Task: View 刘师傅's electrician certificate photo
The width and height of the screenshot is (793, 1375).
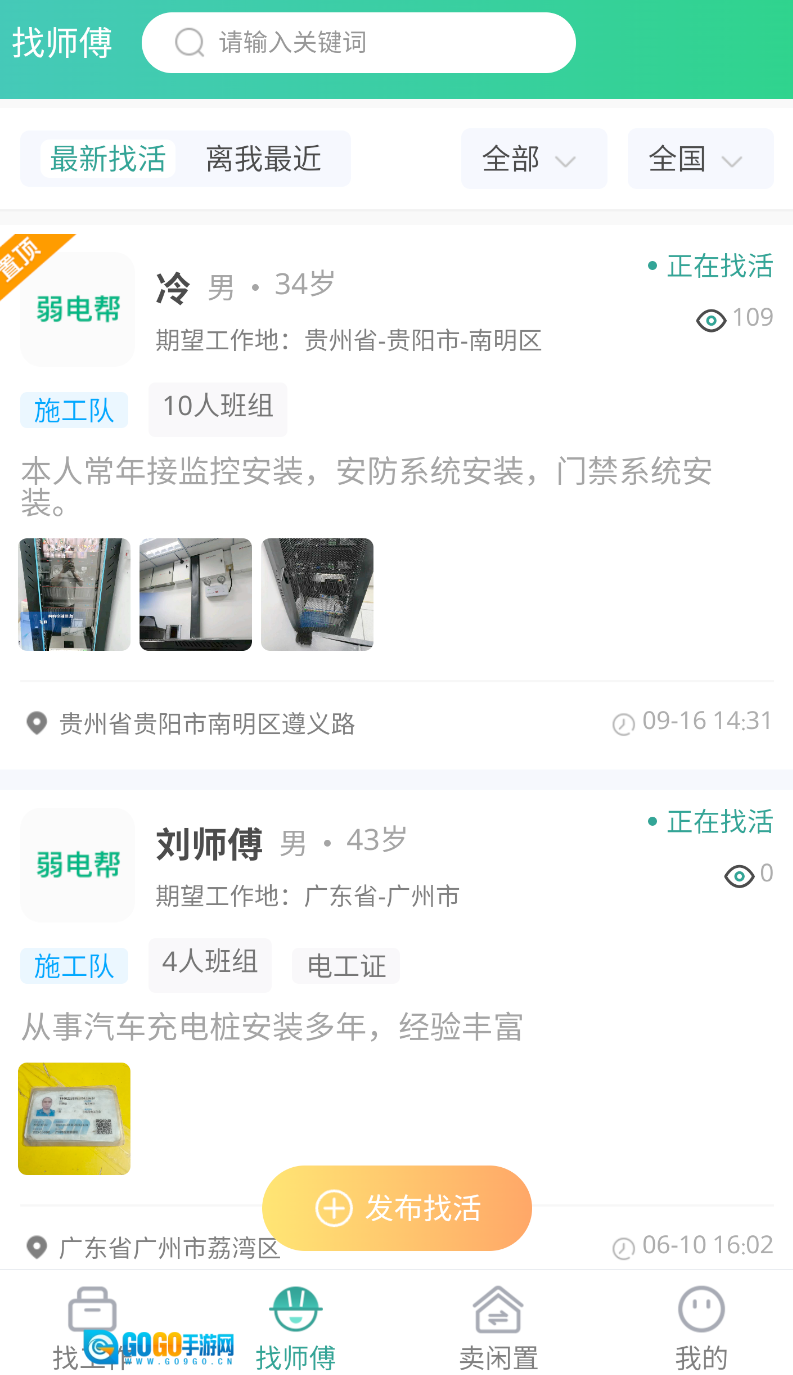Action: click(x=75, y=1118)
